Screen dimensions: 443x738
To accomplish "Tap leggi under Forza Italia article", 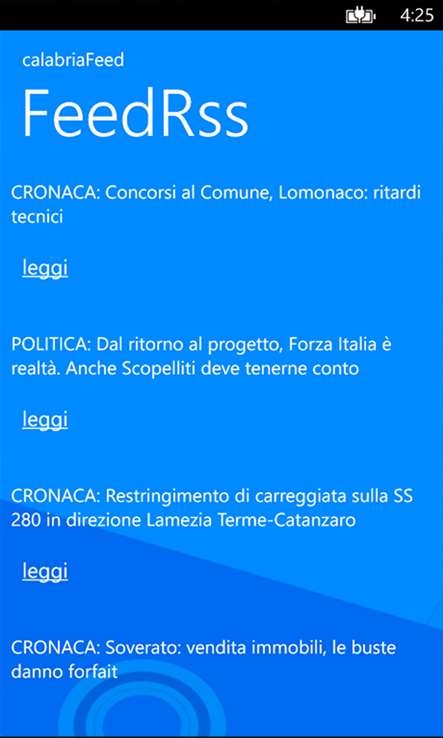I will tap(45, 420).
